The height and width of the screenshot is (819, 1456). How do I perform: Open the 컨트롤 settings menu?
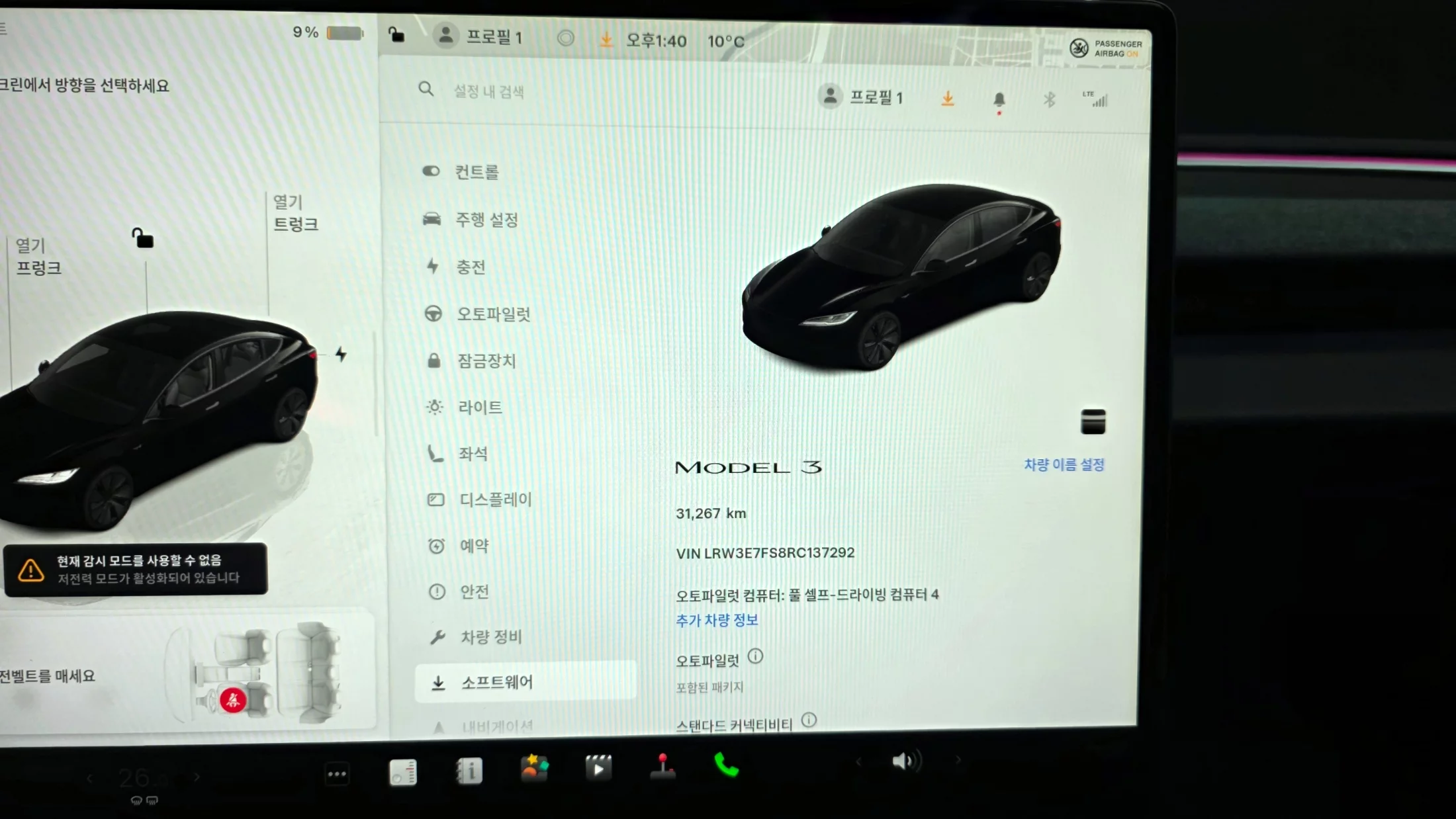pos(476,172)
